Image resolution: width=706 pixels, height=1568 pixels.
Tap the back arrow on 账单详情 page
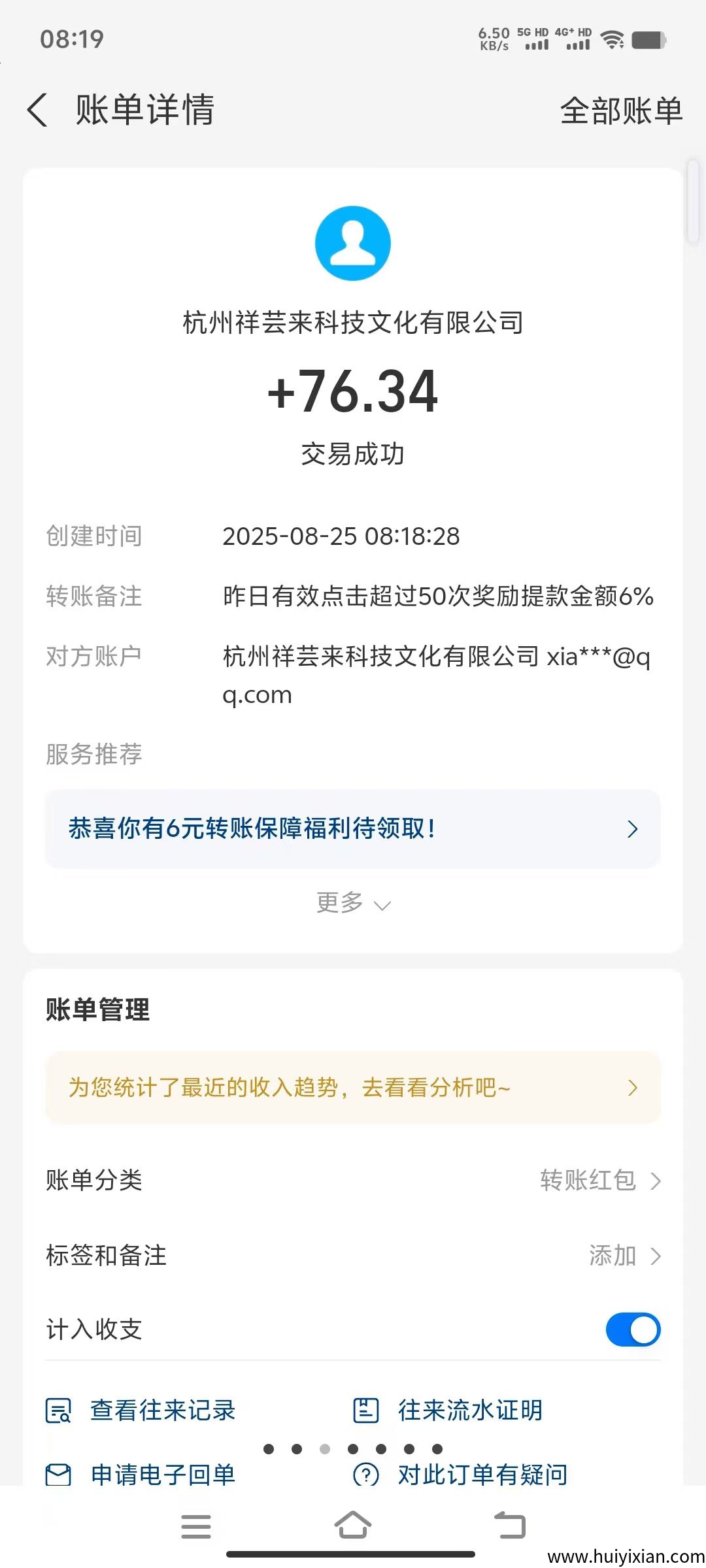(x=37, y=111)
